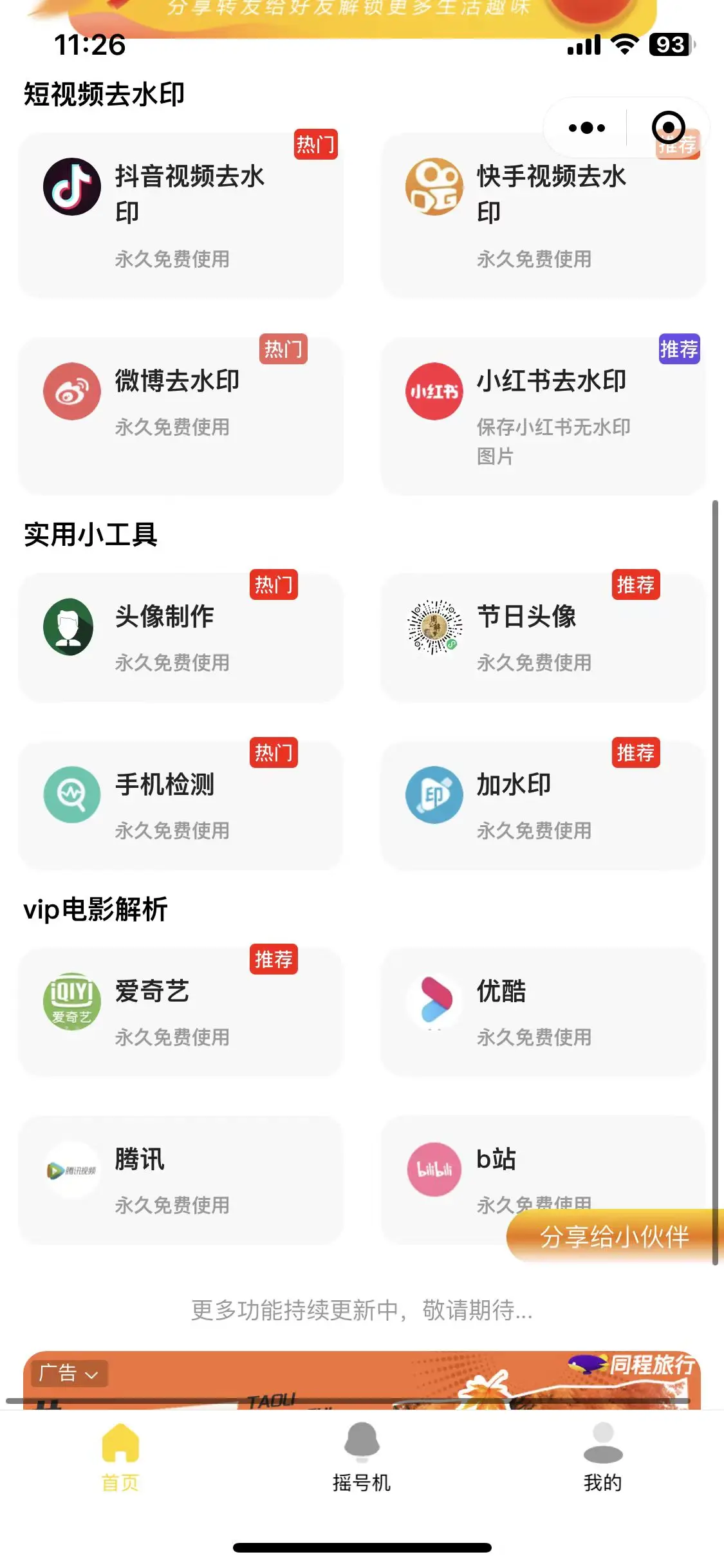Open the 加水印 tool
724x1568 pixels.
(543, 805)
